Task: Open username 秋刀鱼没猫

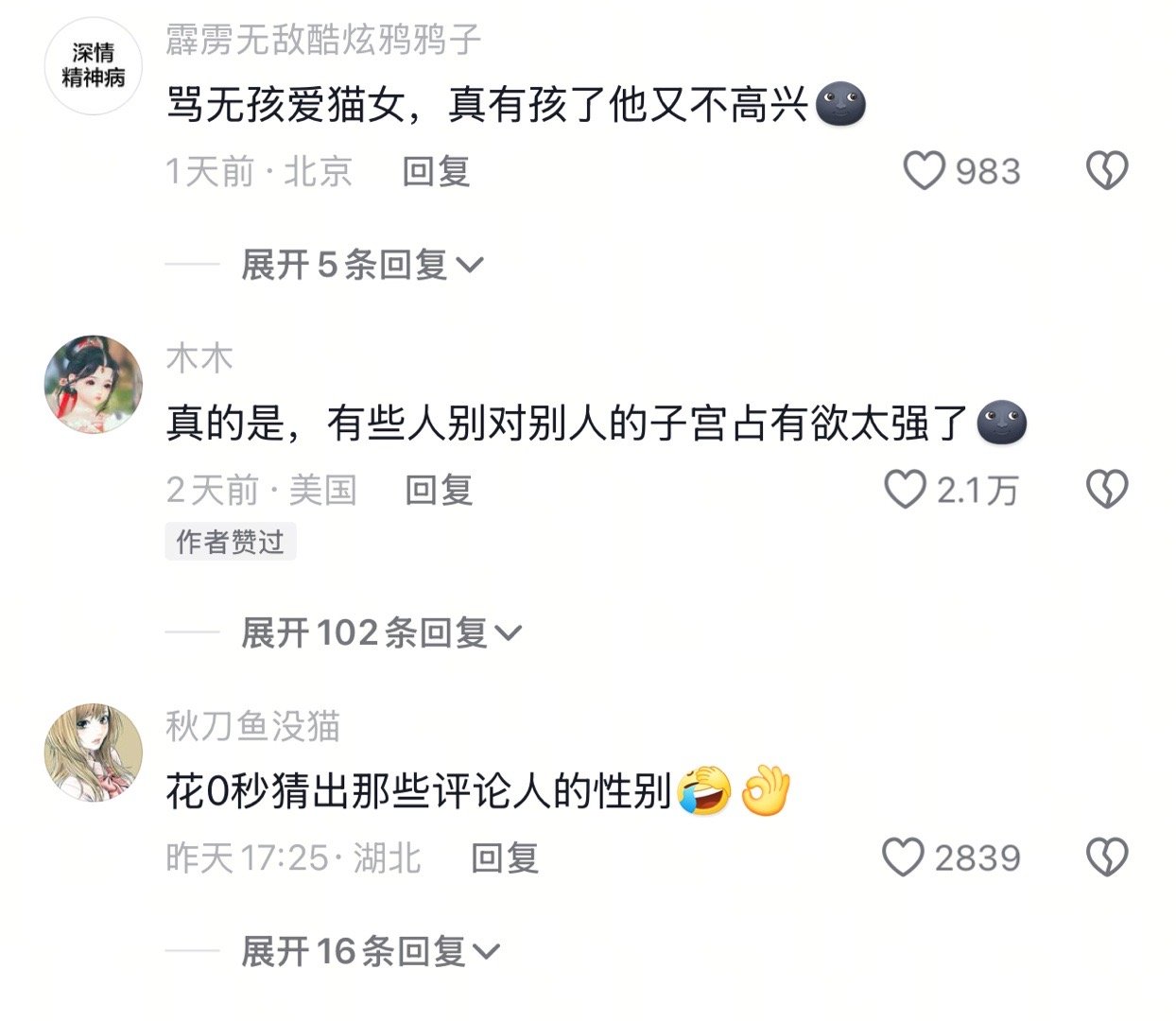Action: point(252,726)
